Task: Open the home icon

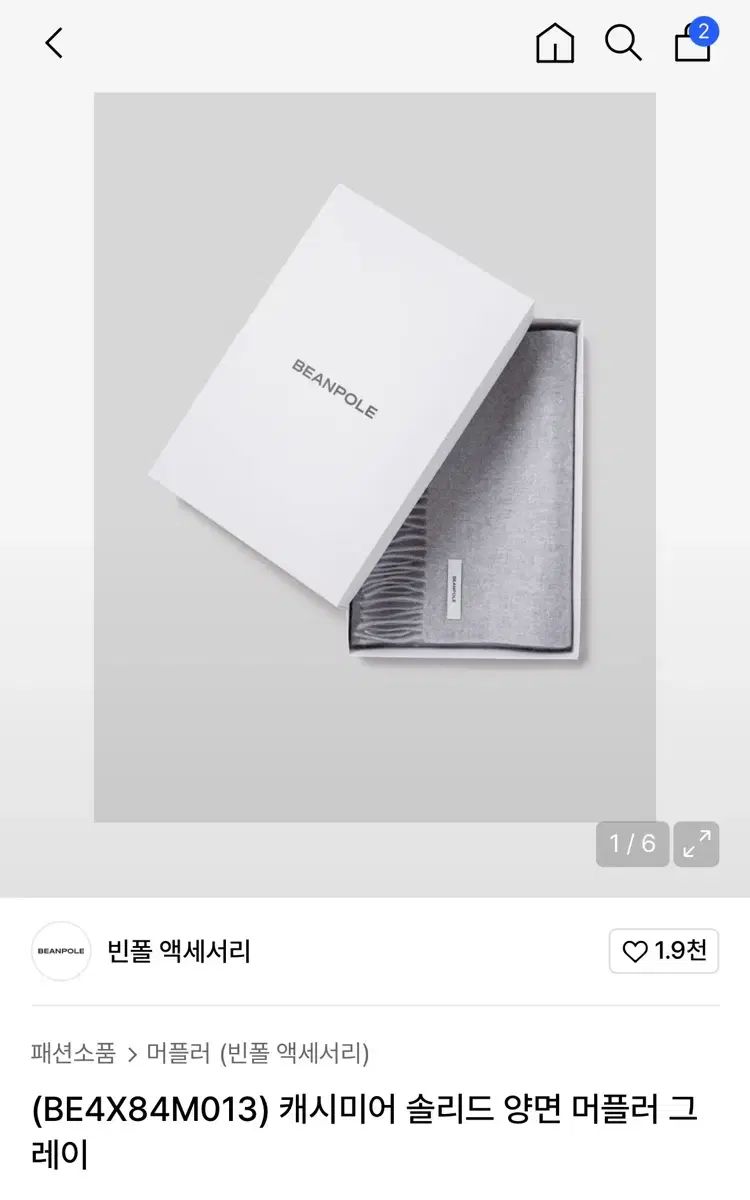Action: [555, 43]
